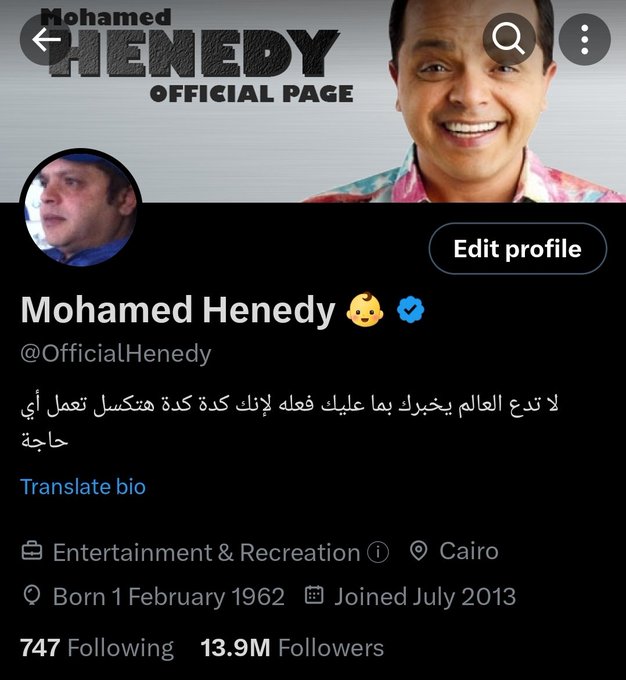Tap the Edit profile button
This screenshot has height=680, width=626.
tap(517, 249)
